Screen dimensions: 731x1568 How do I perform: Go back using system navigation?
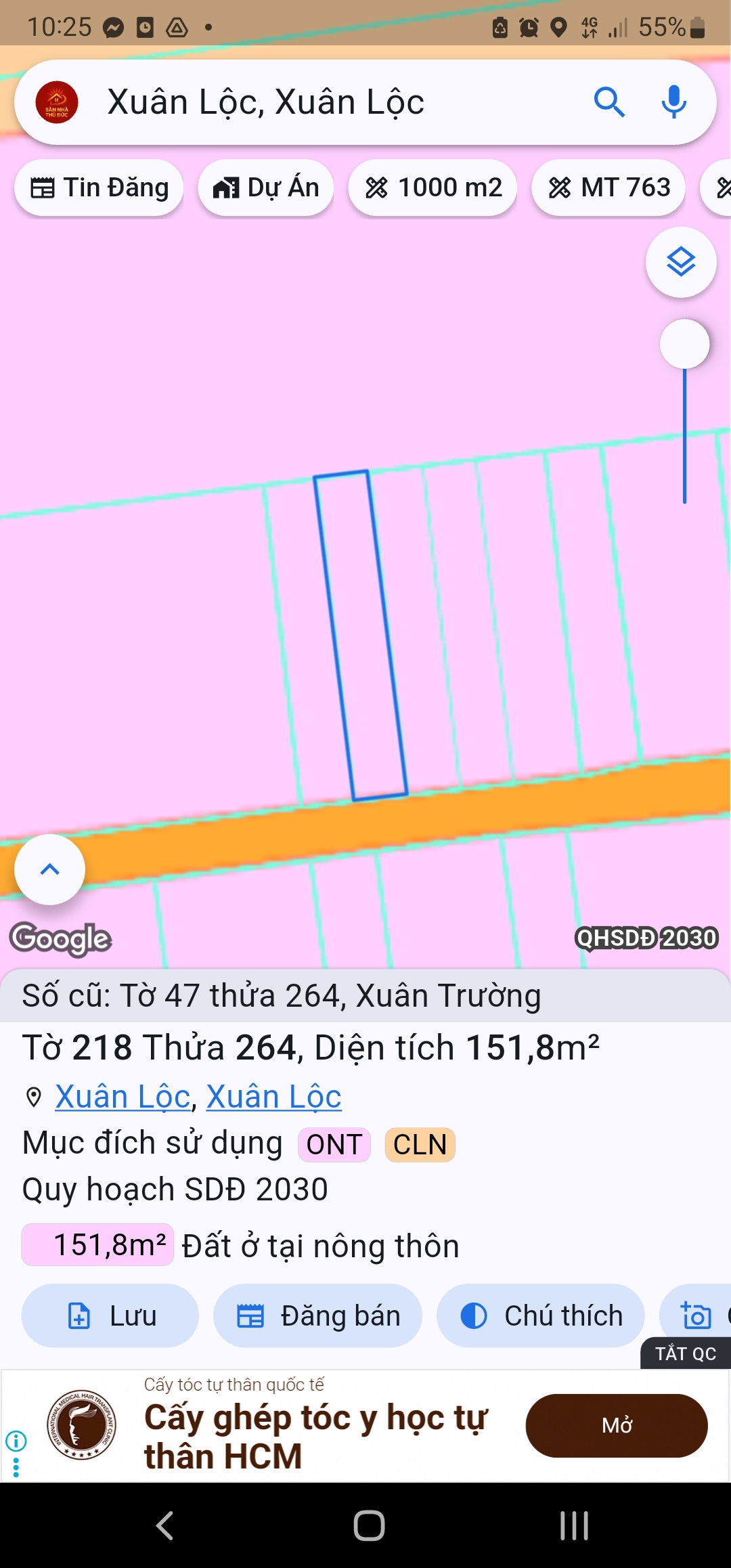coord(164,1526)
